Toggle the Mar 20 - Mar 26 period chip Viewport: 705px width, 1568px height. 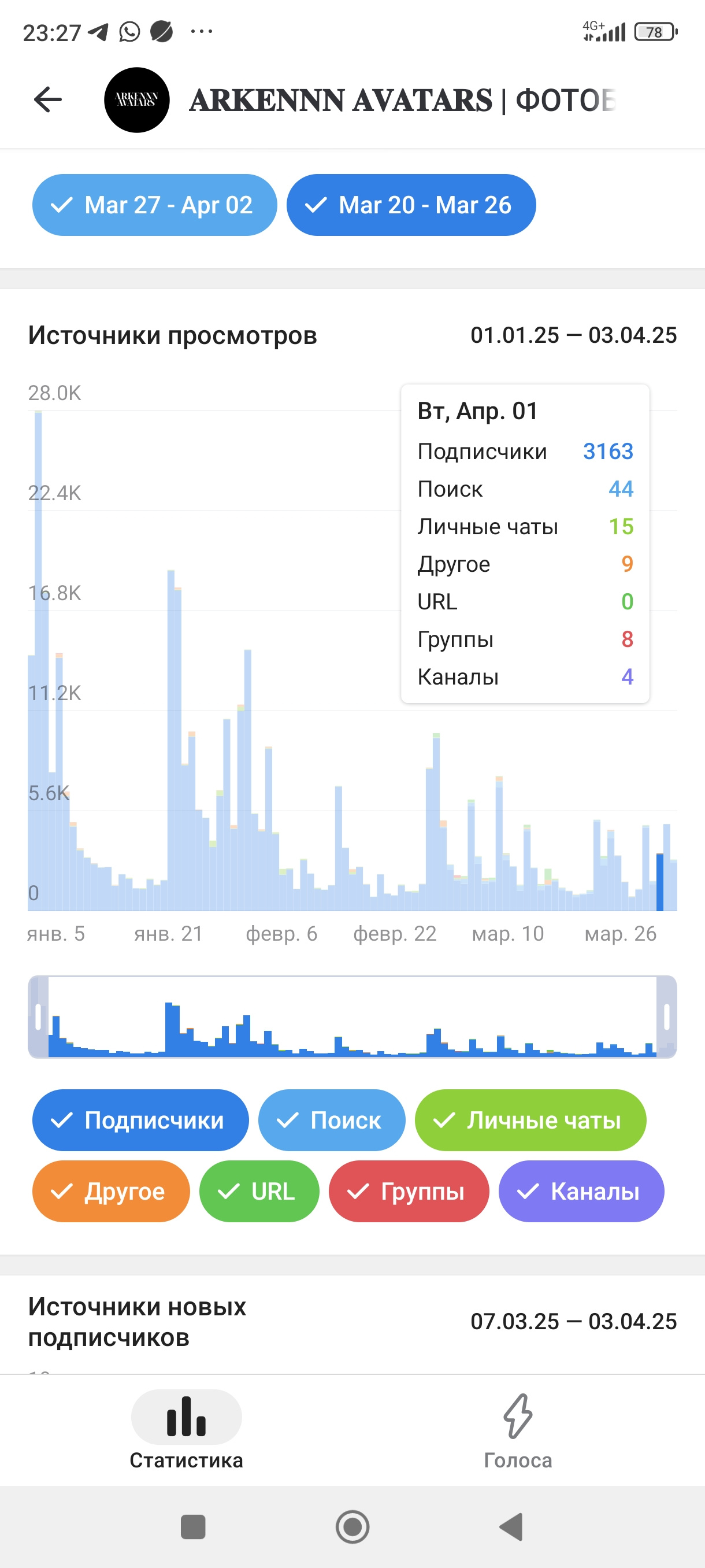411,205
